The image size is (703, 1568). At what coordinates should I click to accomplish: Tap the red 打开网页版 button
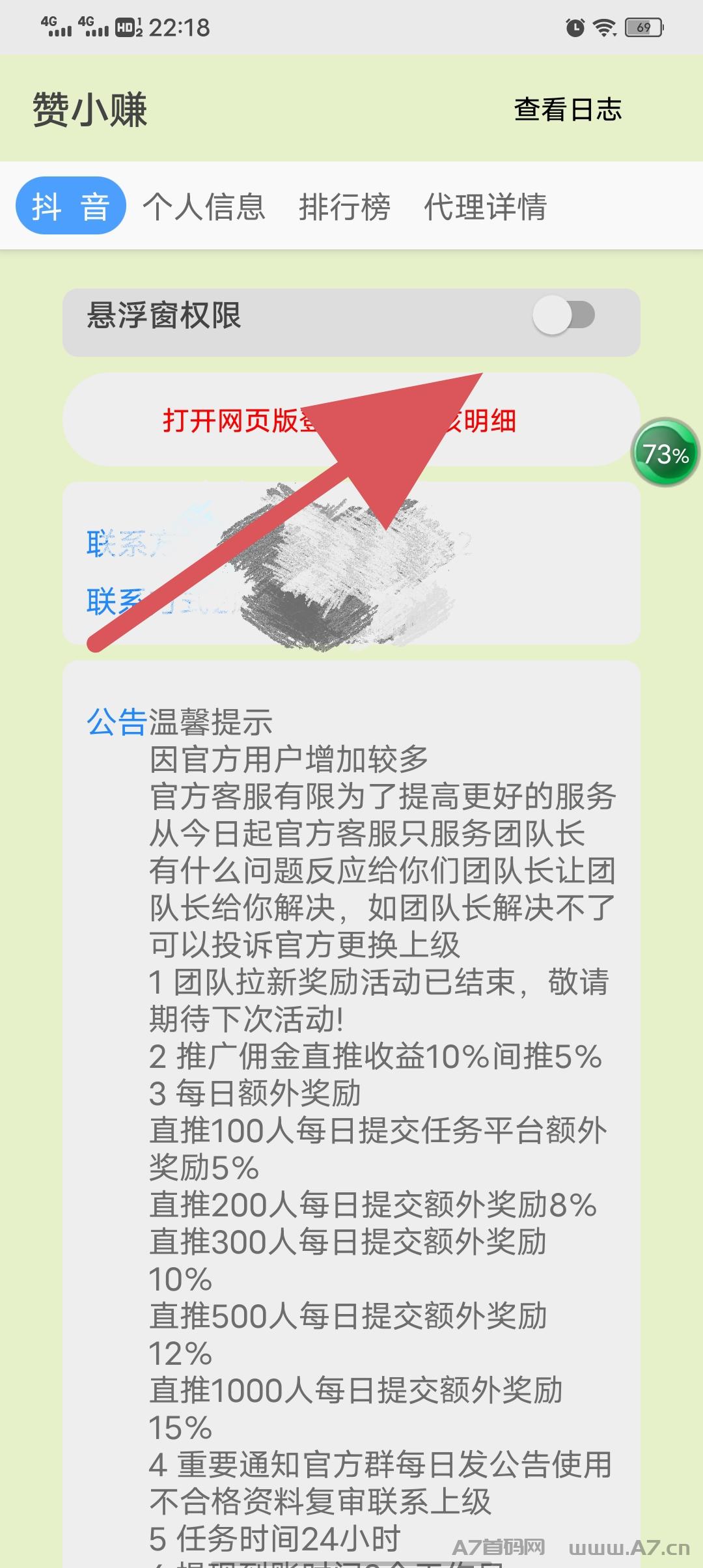point(351,420)
